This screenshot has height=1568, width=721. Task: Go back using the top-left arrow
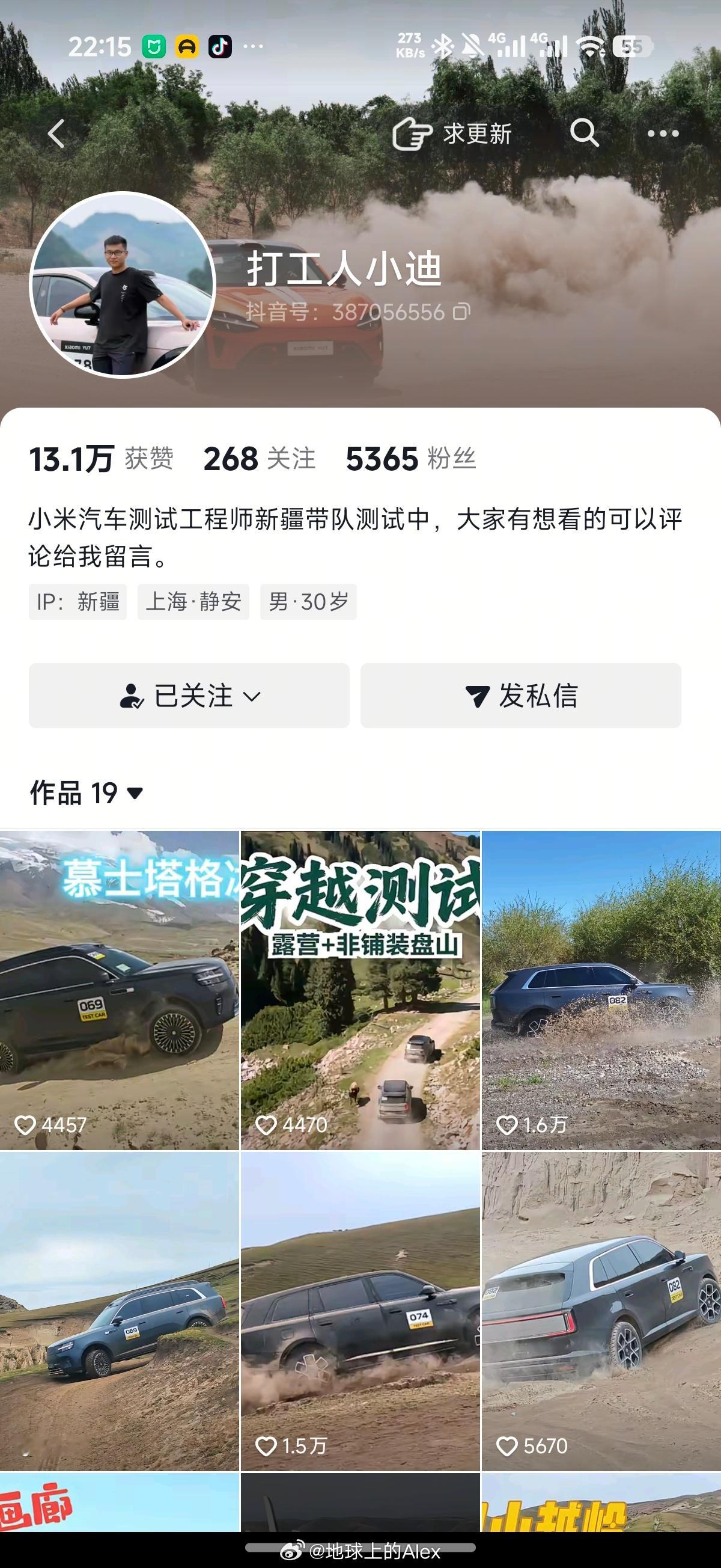56,133
